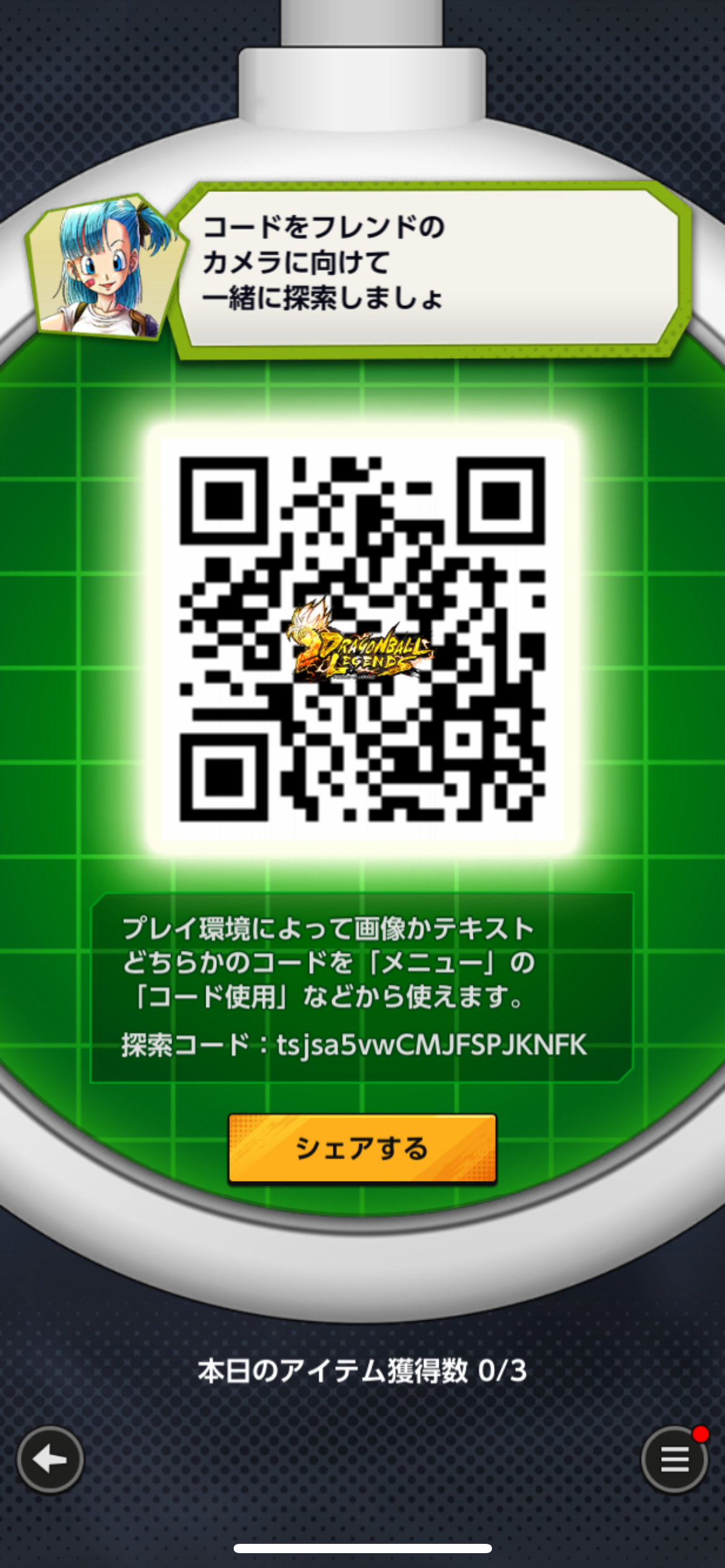The width and height of the screenshot is (725, 1568).
Task: Go back with the arrow button
Action: (x=50, y=1460)
